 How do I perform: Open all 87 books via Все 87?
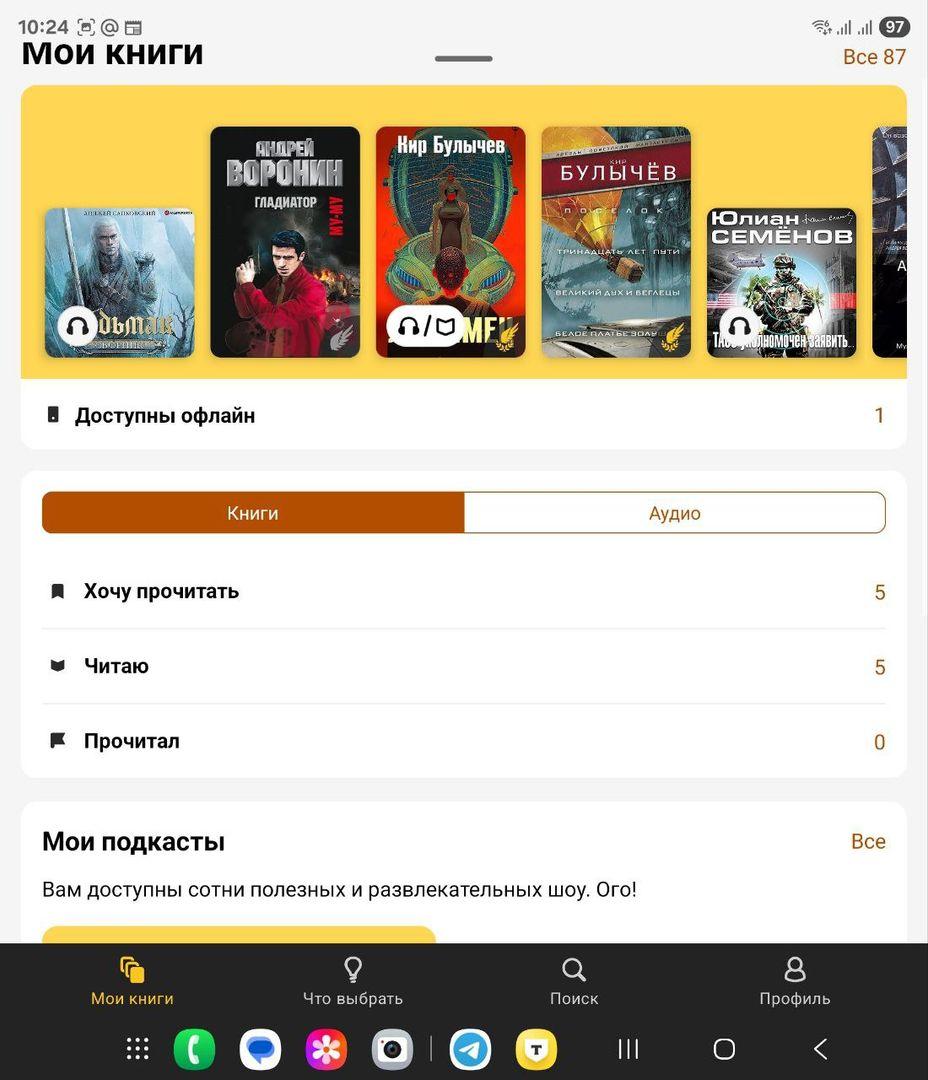point(874,57)
